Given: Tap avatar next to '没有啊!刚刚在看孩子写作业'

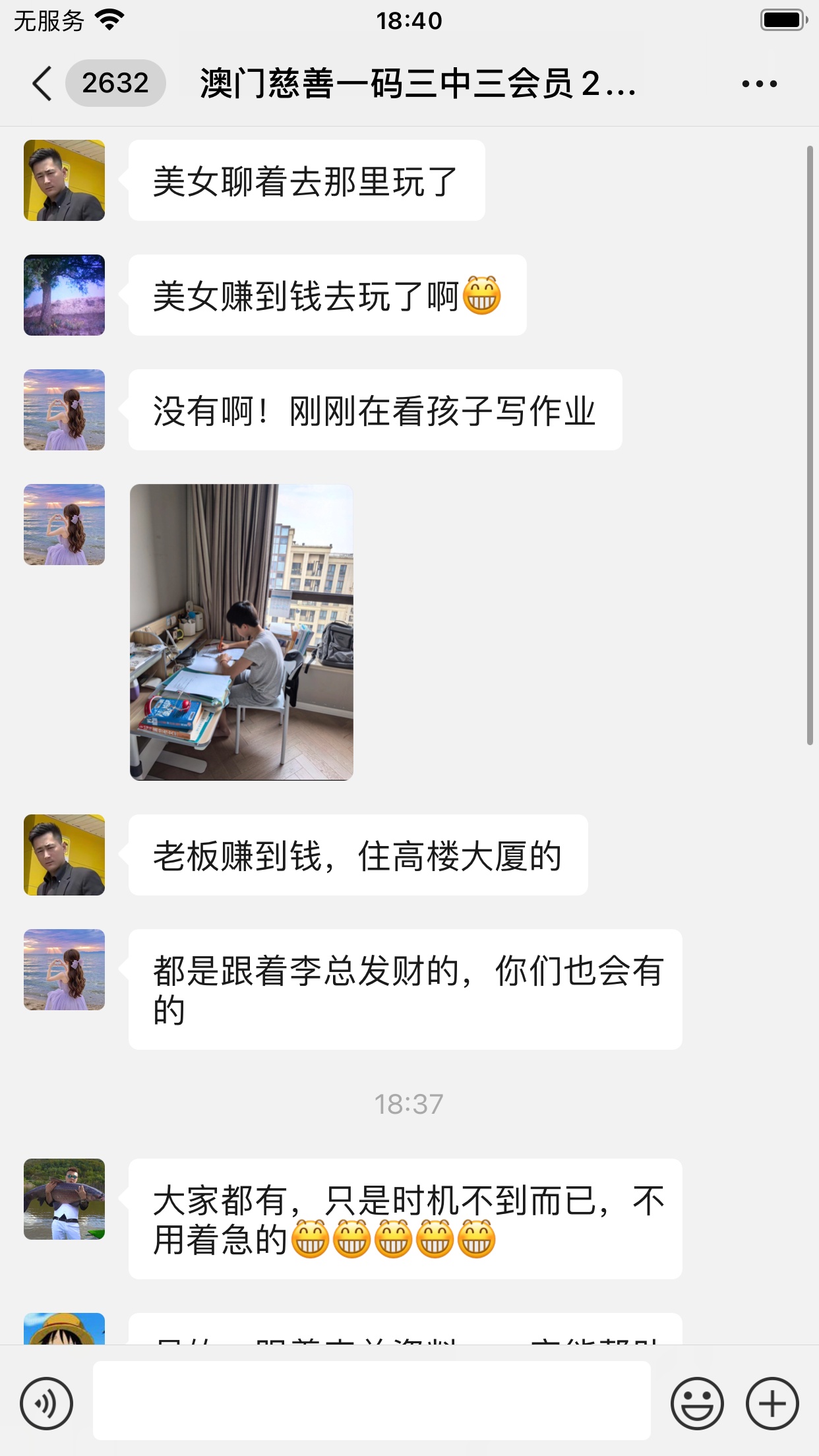Looking at the screenshot, I should pos(64,409).
